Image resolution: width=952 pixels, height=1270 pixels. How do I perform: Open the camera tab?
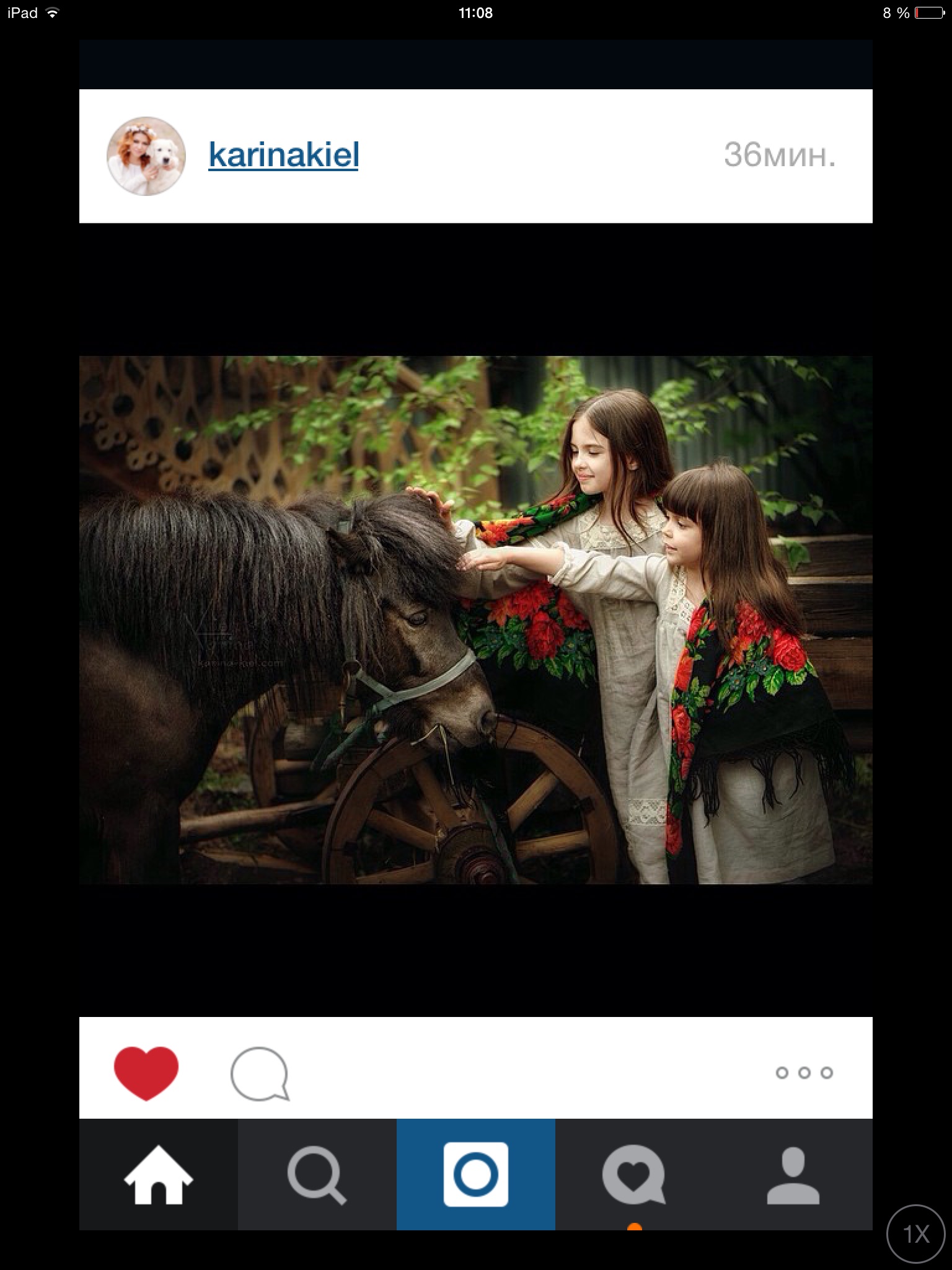[475, 1175]
